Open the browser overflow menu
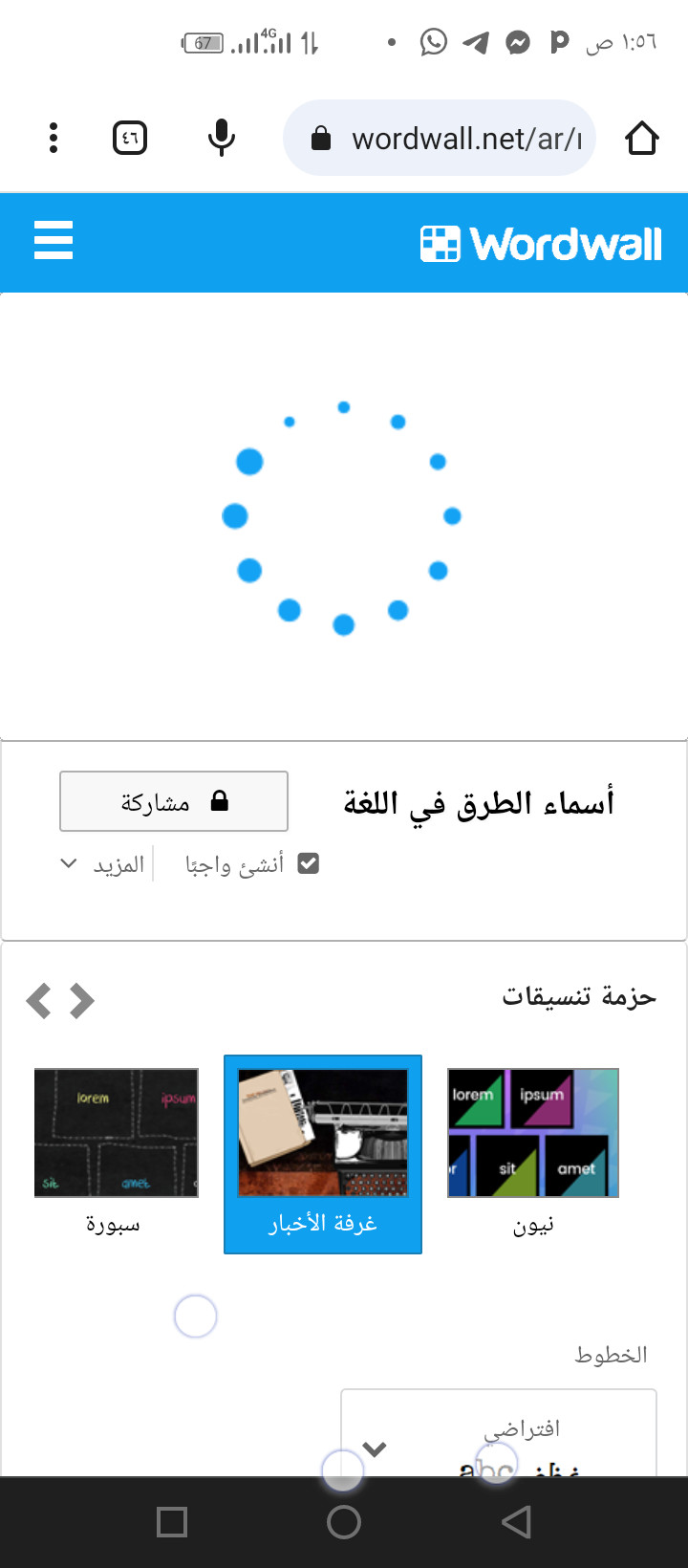The height and width of the screenshot is (1568, 688). coord(54,139)
